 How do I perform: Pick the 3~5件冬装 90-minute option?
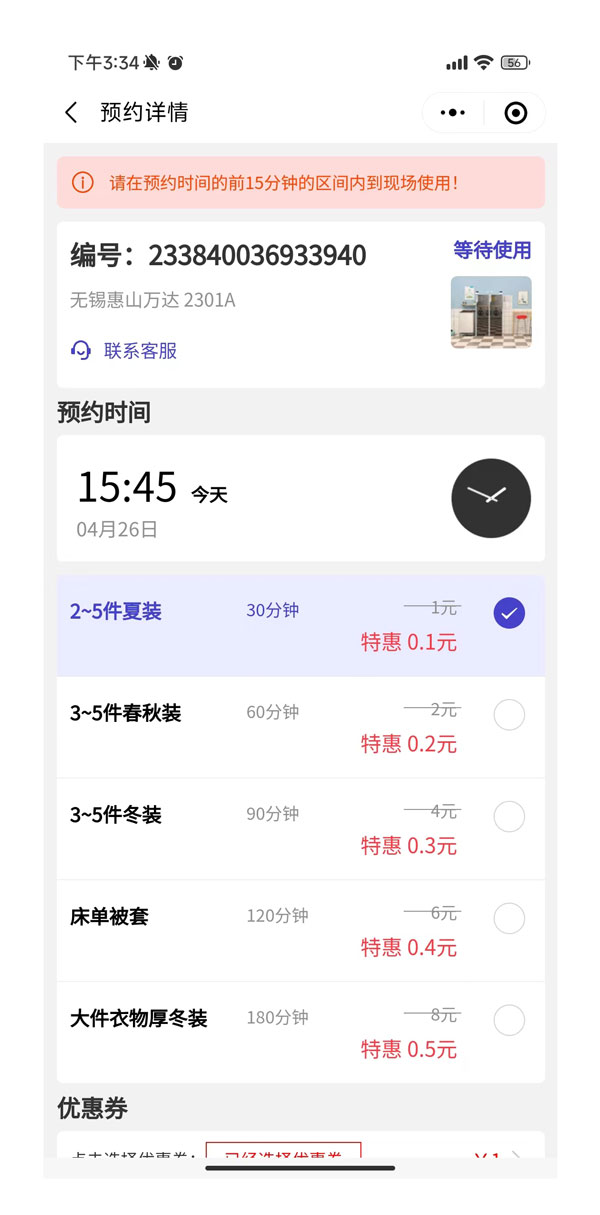509,817
